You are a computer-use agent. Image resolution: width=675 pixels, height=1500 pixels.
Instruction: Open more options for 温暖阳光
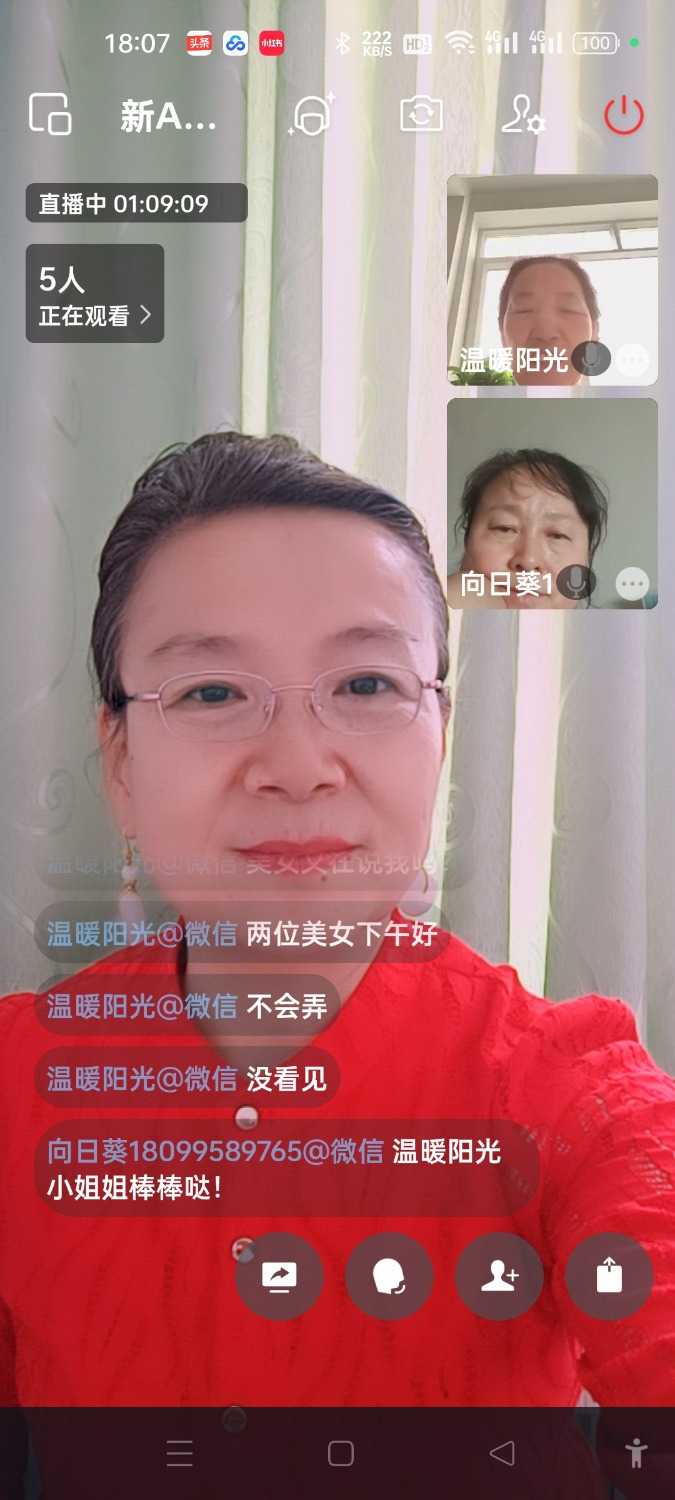point(632,359)
